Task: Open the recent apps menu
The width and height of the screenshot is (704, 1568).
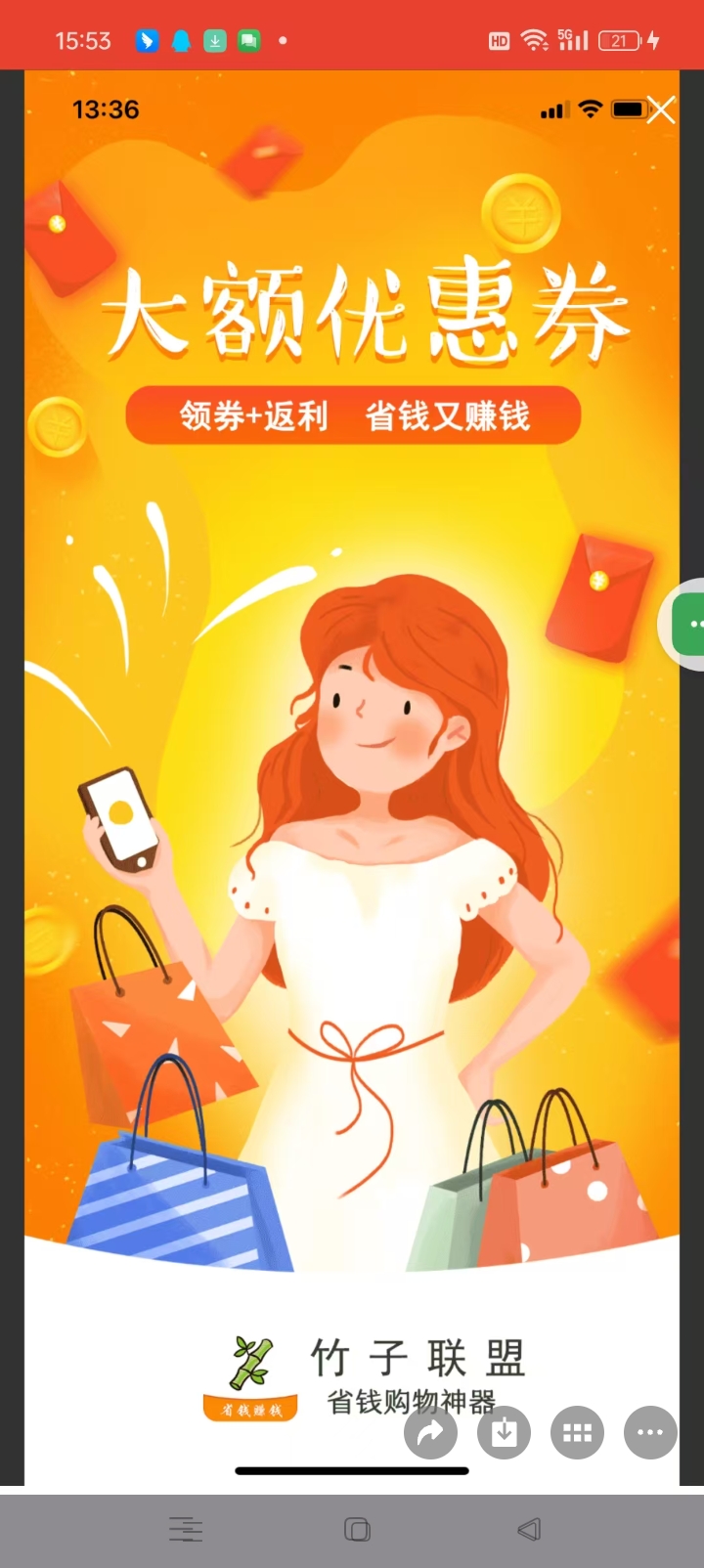Action: click(x=186, y=1530)
